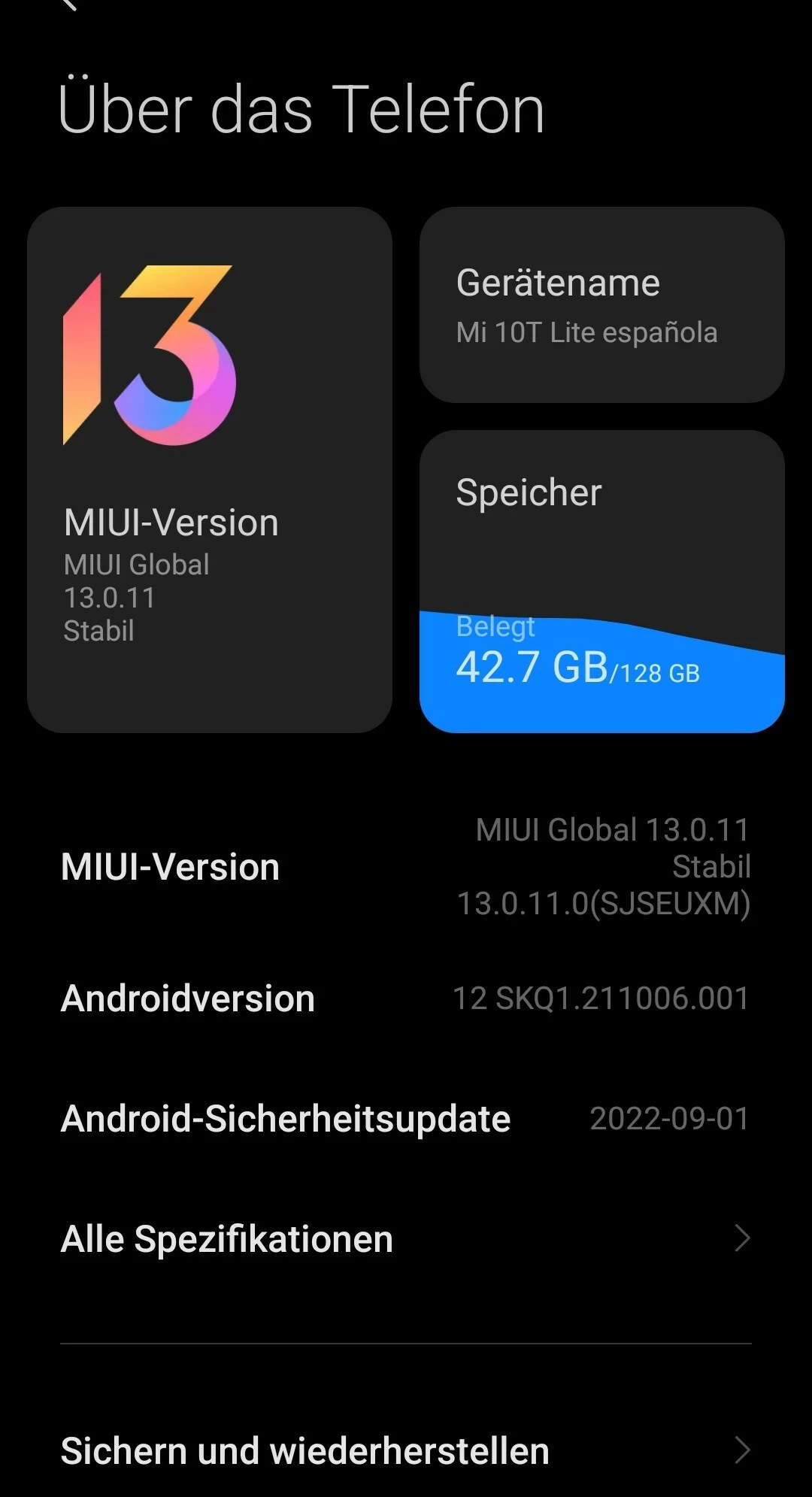
Task: Open Alle Spezifikationen
Action: [406, 1239]
